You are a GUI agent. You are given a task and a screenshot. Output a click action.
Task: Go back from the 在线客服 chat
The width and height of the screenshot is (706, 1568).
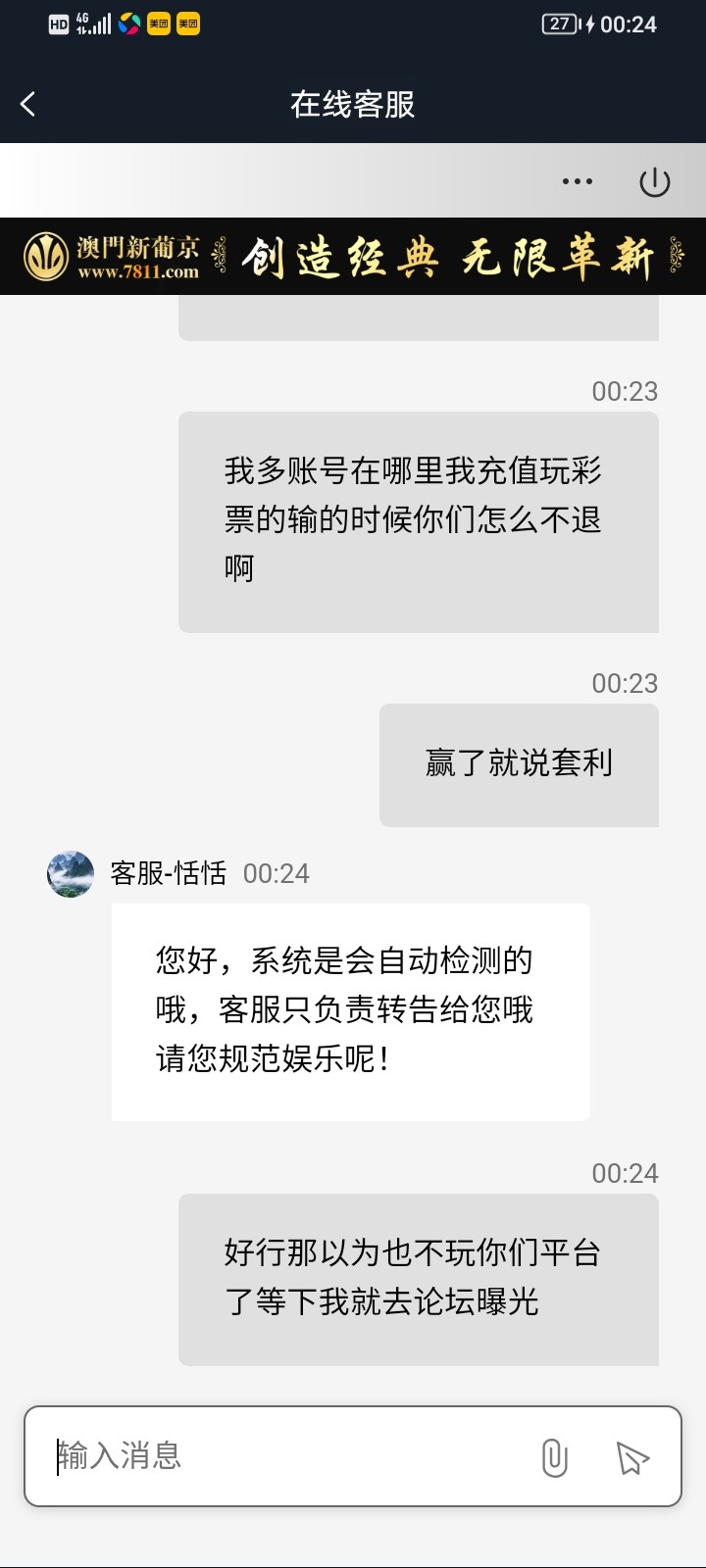[x=28, y=104]
